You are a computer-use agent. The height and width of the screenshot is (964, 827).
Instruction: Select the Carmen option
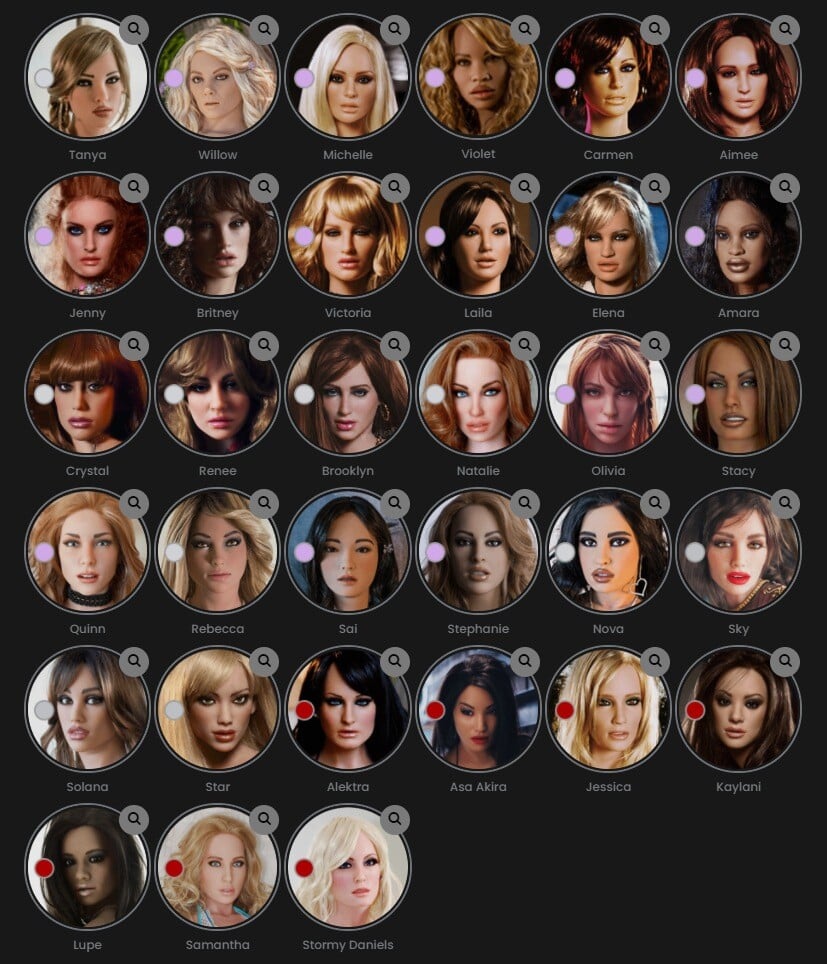608,78
